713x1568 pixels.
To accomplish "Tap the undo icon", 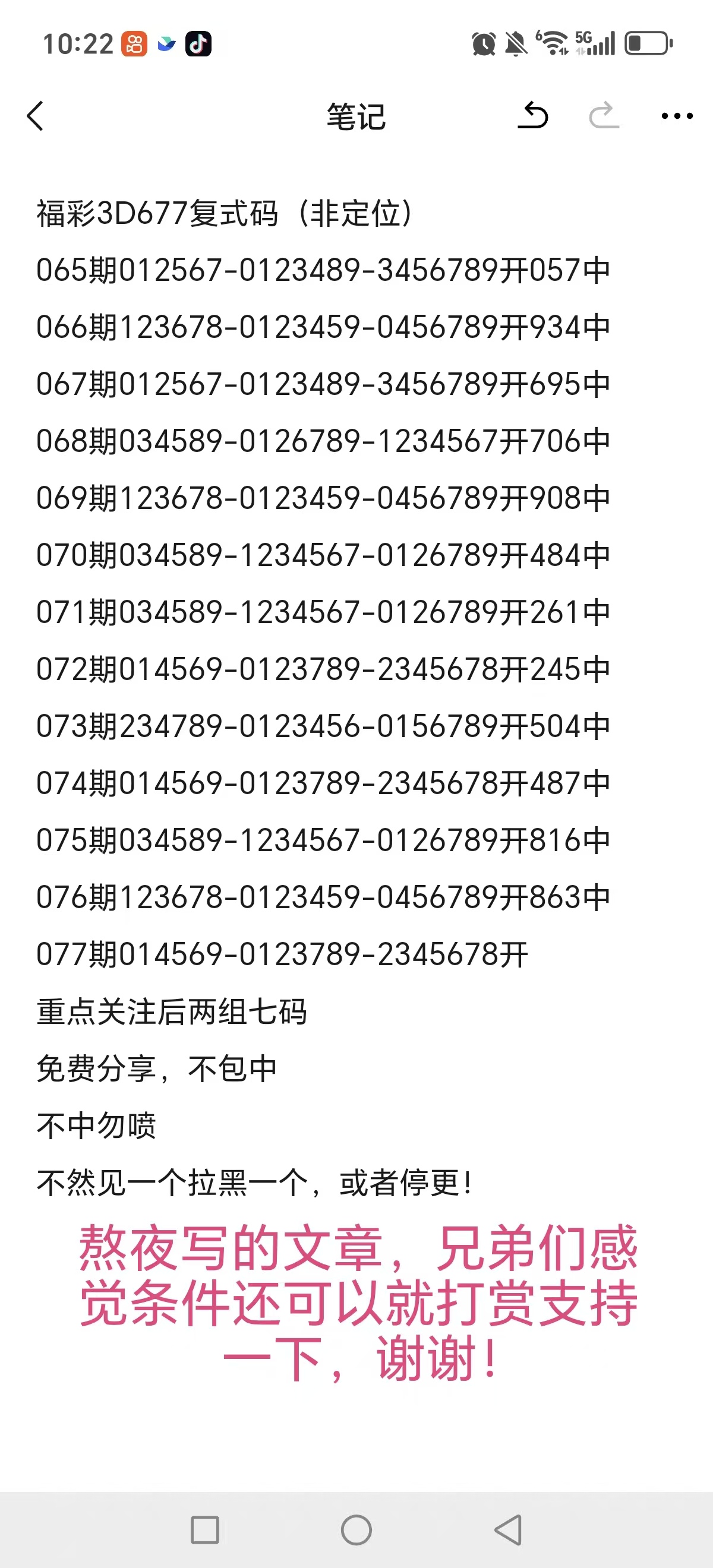I will tap(534, 117).
